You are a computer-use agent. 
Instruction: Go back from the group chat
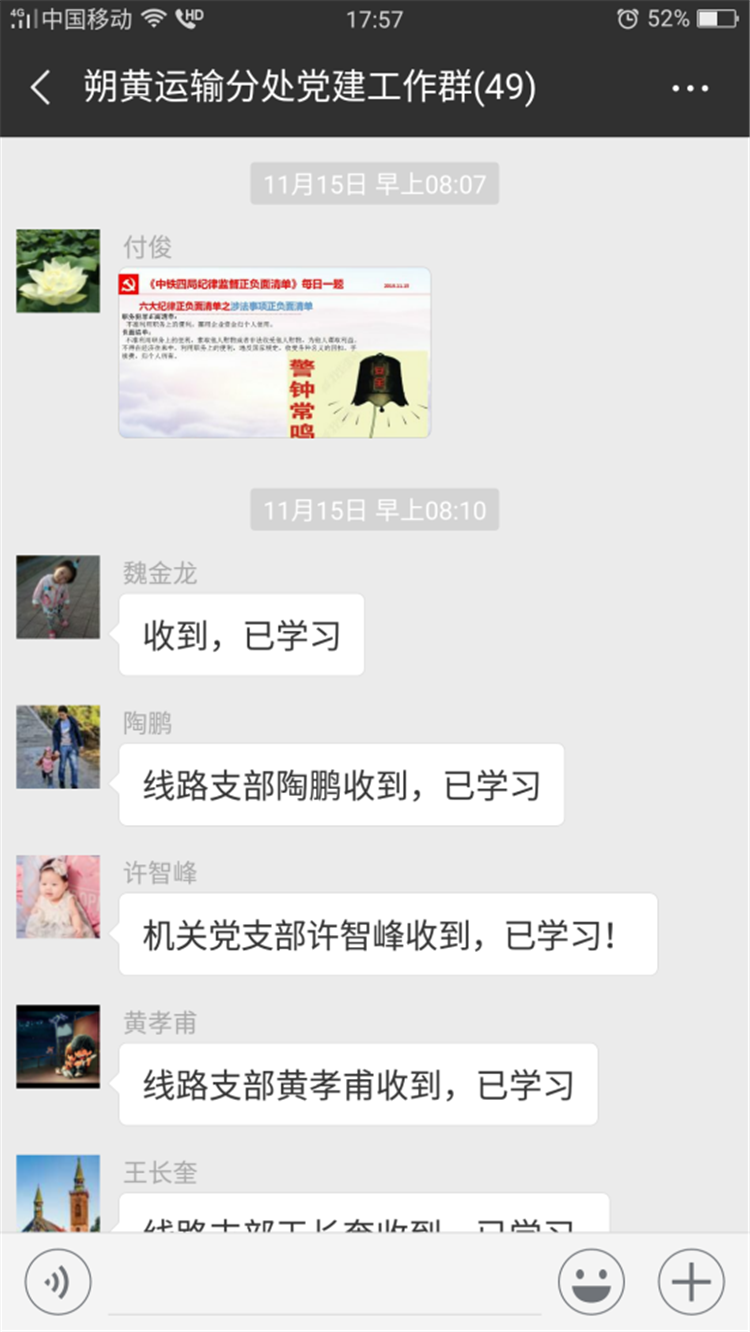point(40,88)
